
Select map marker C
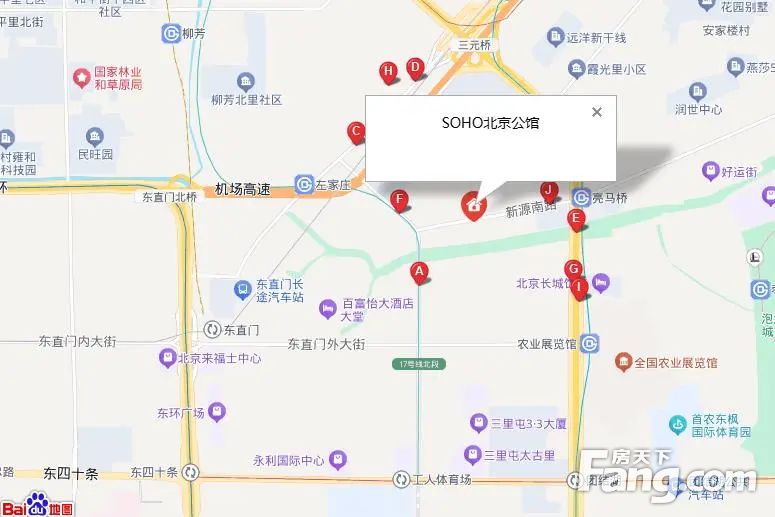(355, 131)
